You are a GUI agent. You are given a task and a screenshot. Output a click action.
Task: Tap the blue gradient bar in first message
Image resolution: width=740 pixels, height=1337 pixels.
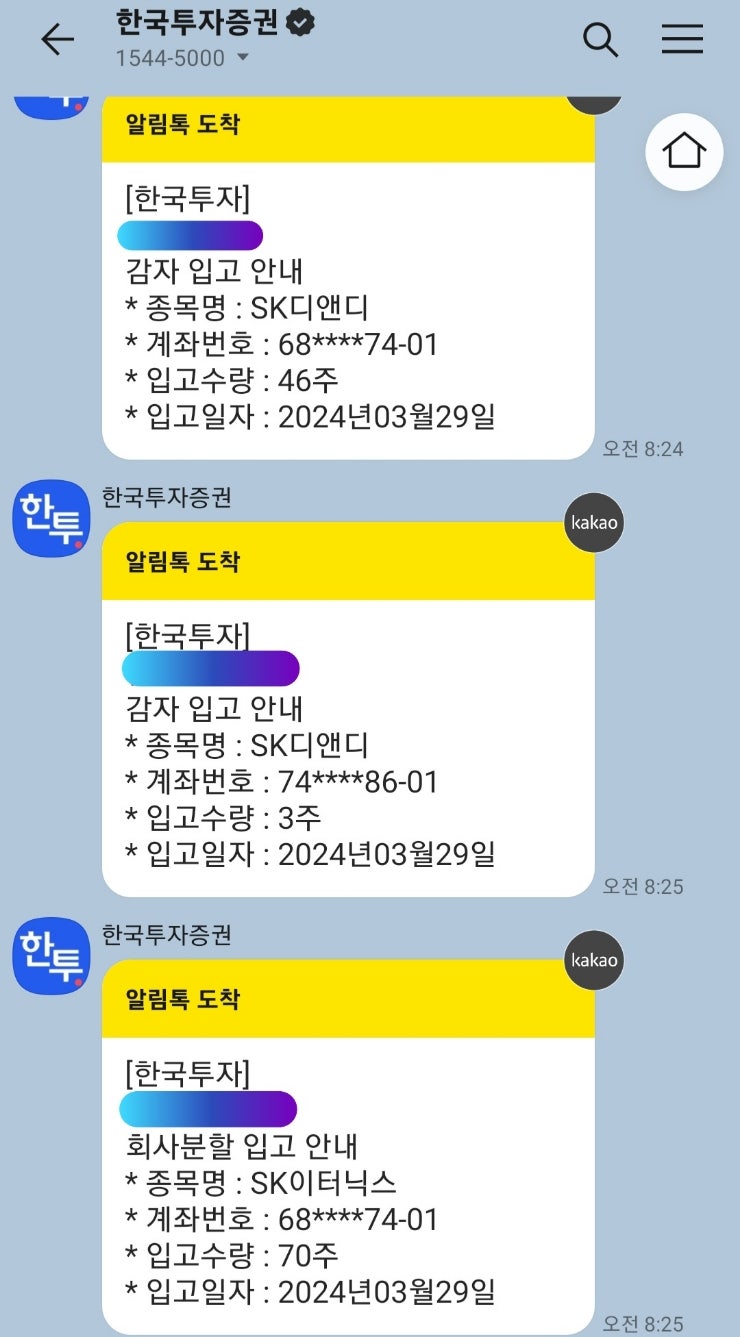(x=190, y=235)
